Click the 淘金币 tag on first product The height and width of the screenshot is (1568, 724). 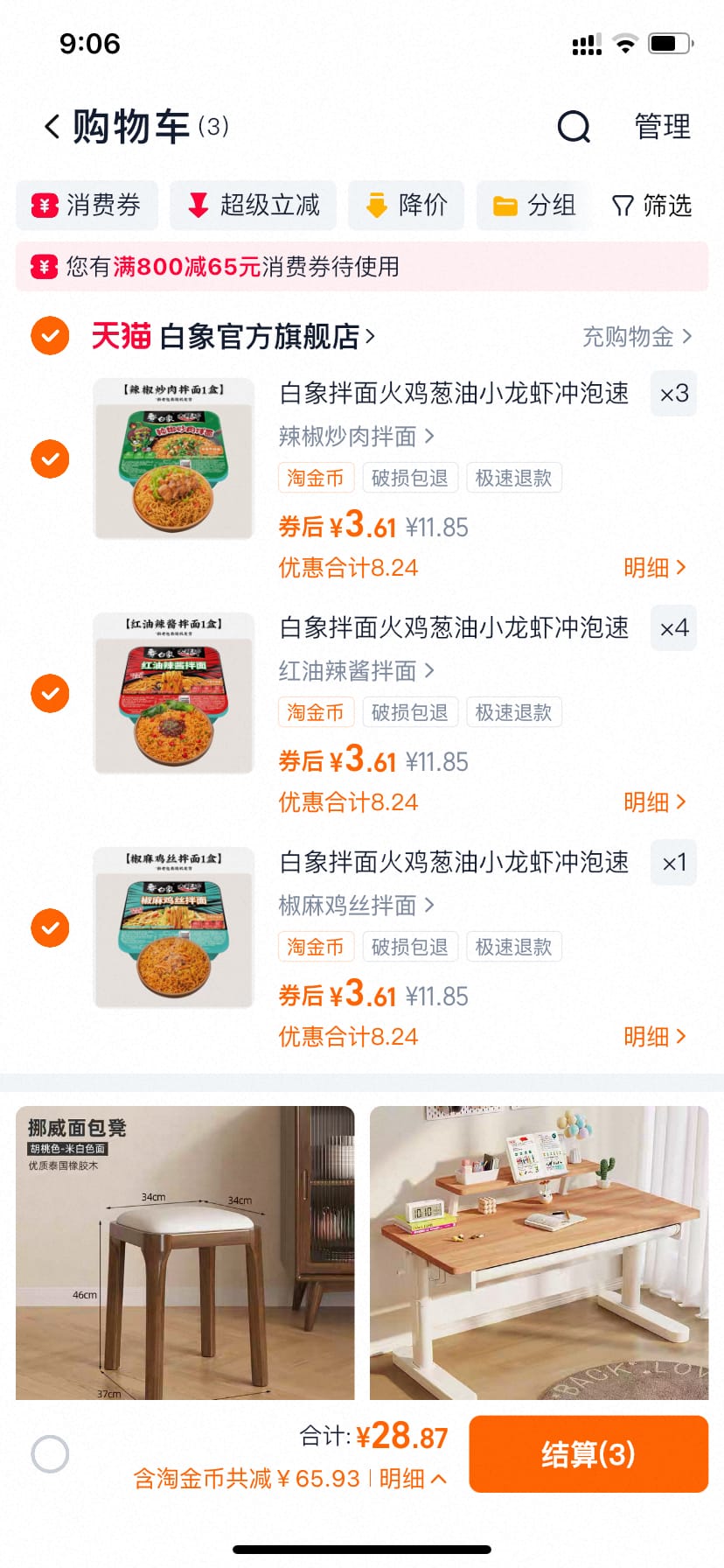[x=315, y=478]
